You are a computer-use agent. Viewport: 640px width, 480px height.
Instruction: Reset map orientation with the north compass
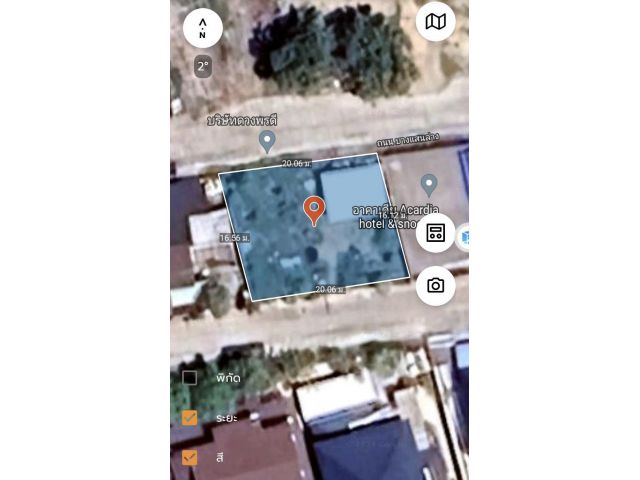pyautogui.click(x=203, y=28)
